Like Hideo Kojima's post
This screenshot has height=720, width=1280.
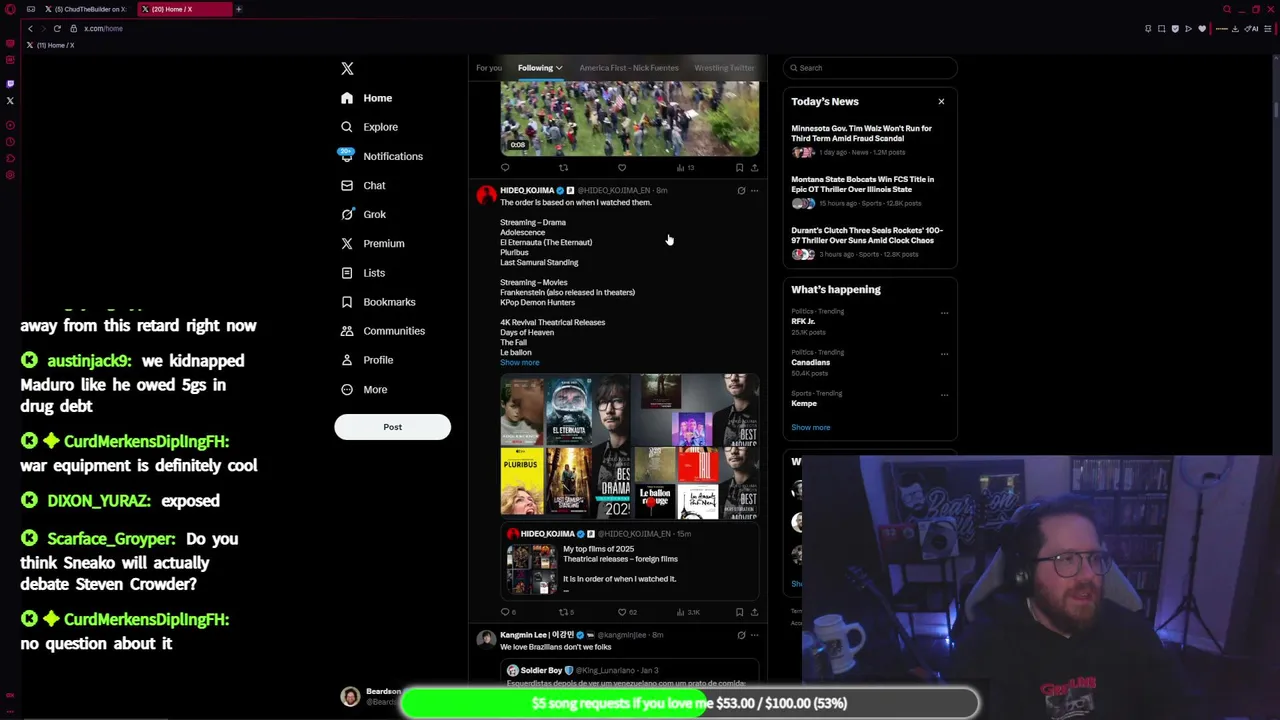click(x=622, y=612)
